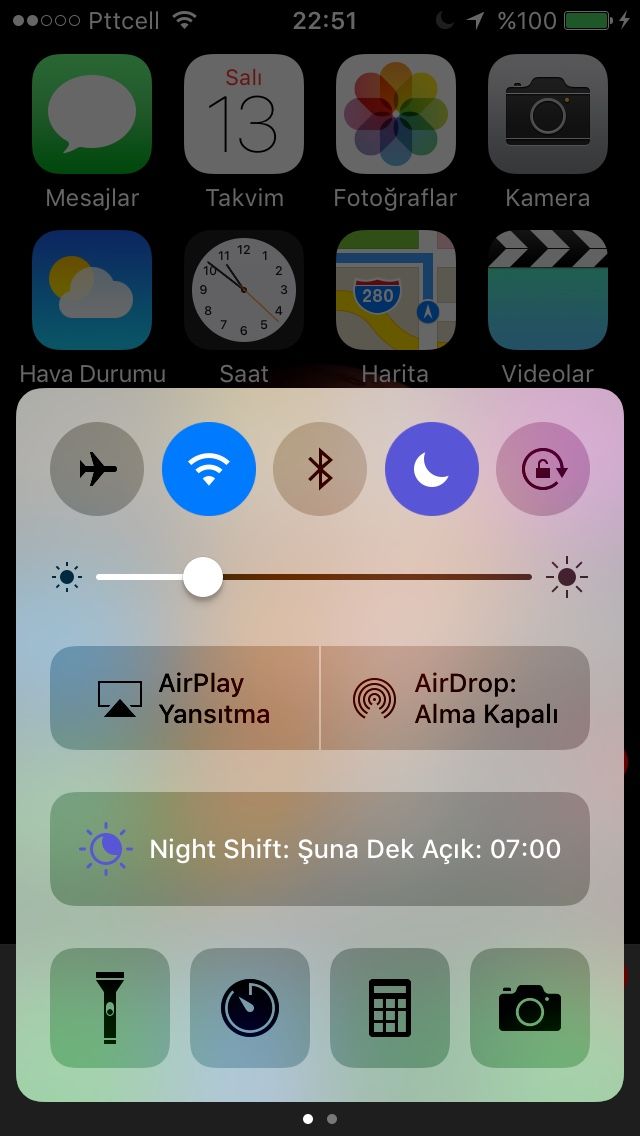640x1136 pixels.
Task: Turn on Bluetooth
Action: tap(320, 469)
